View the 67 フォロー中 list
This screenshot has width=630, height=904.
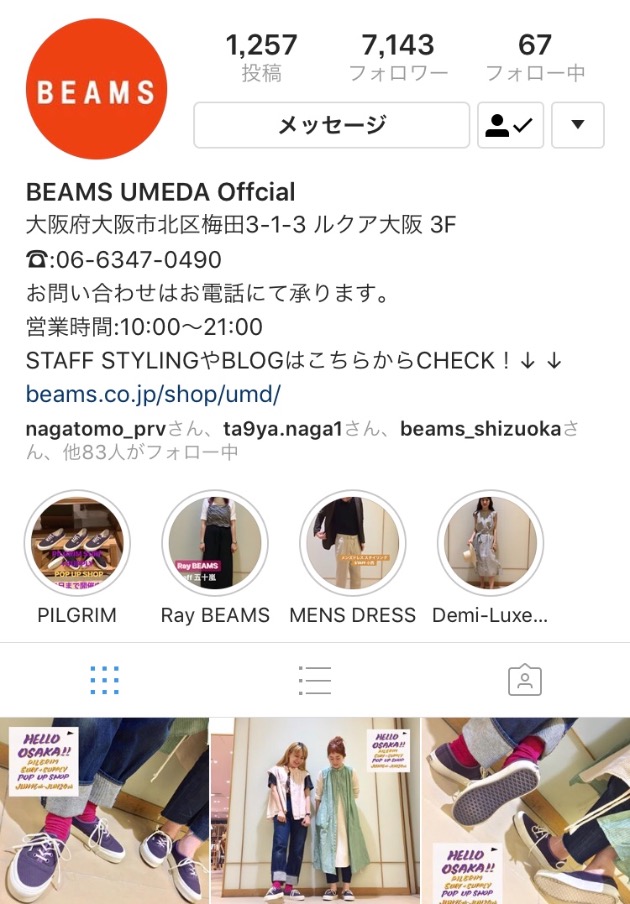click(535, 57)
